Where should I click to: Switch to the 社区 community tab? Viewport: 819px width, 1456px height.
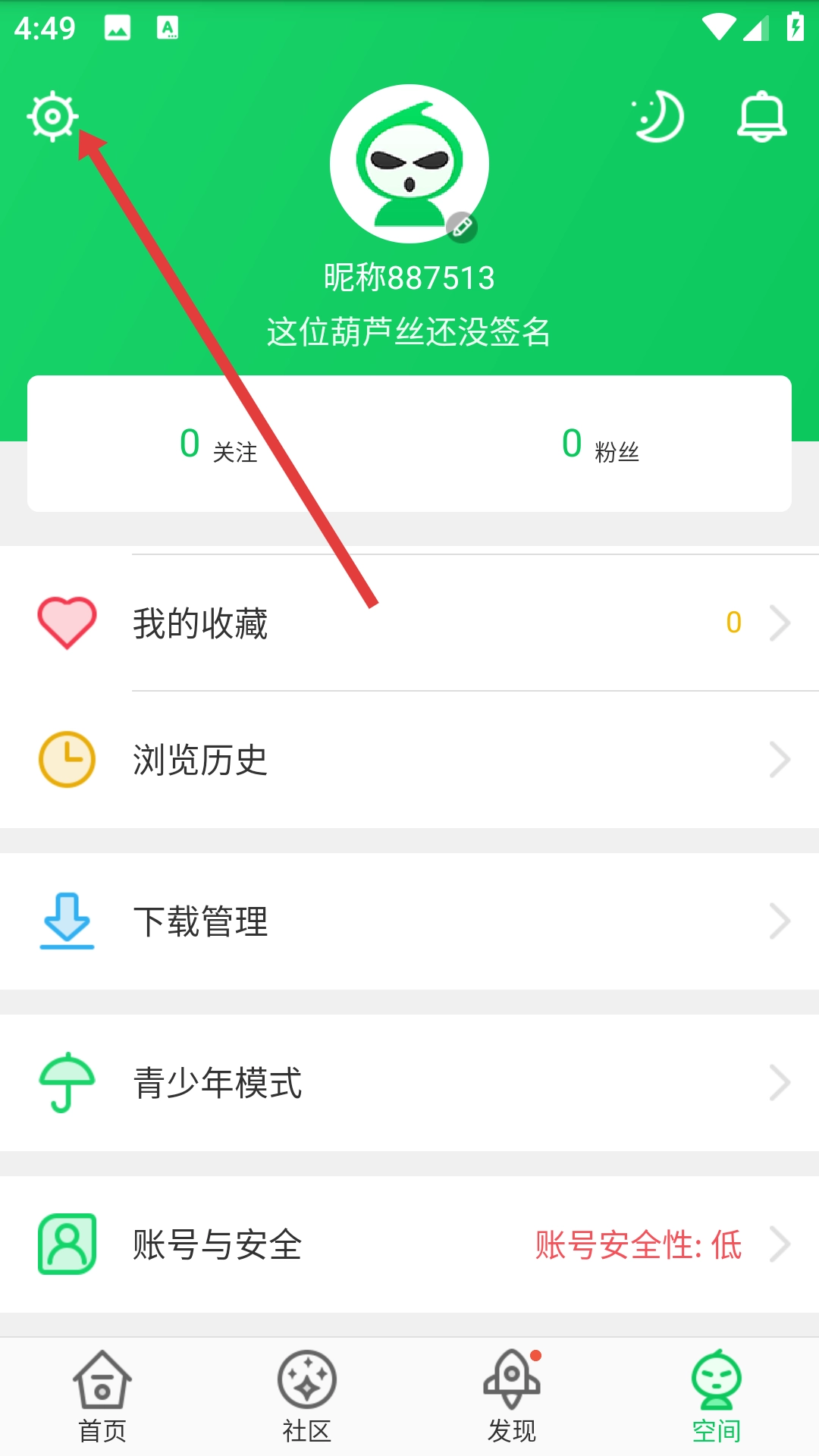click(x=307, y=1397)
